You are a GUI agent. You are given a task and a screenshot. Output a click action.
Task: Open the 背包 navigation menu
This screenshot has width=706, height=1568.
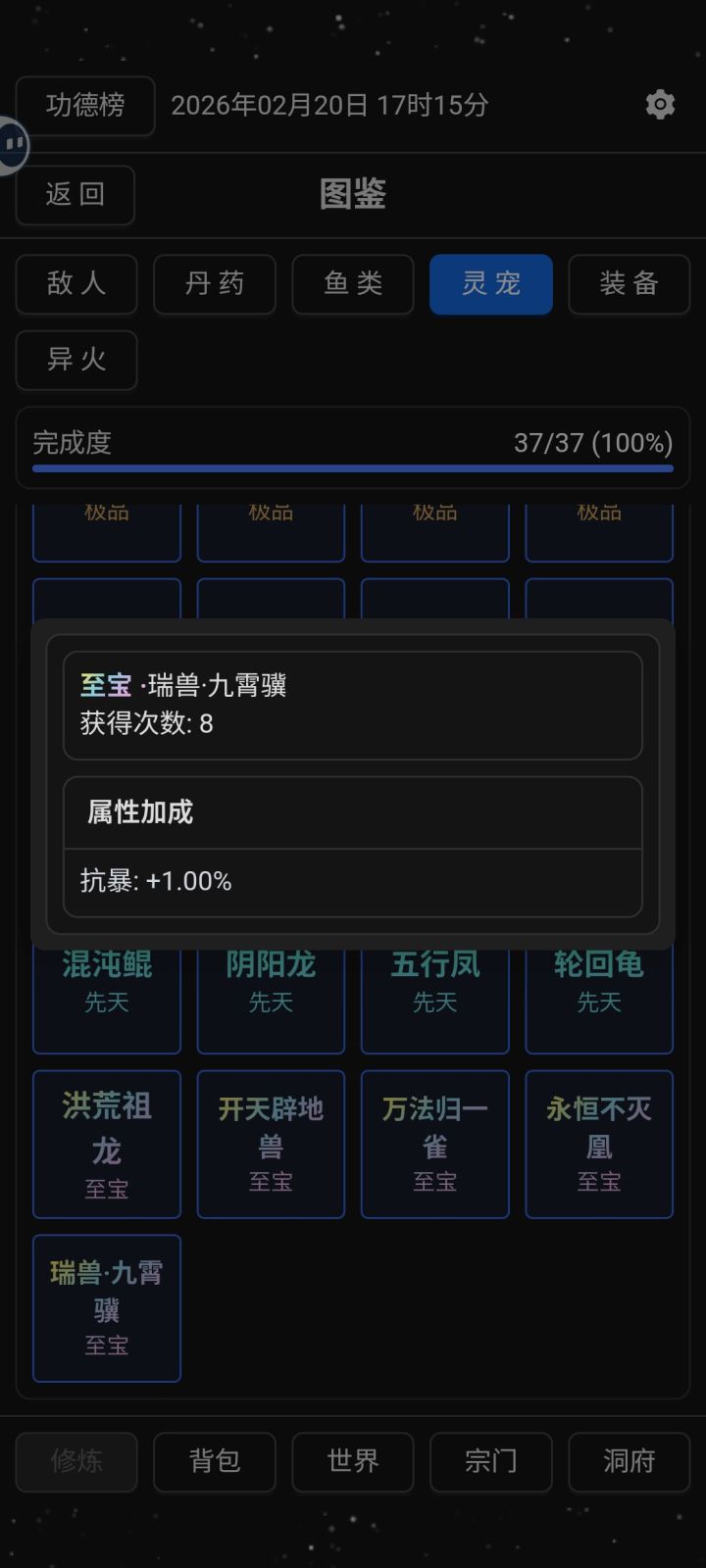click(214, 1461)
